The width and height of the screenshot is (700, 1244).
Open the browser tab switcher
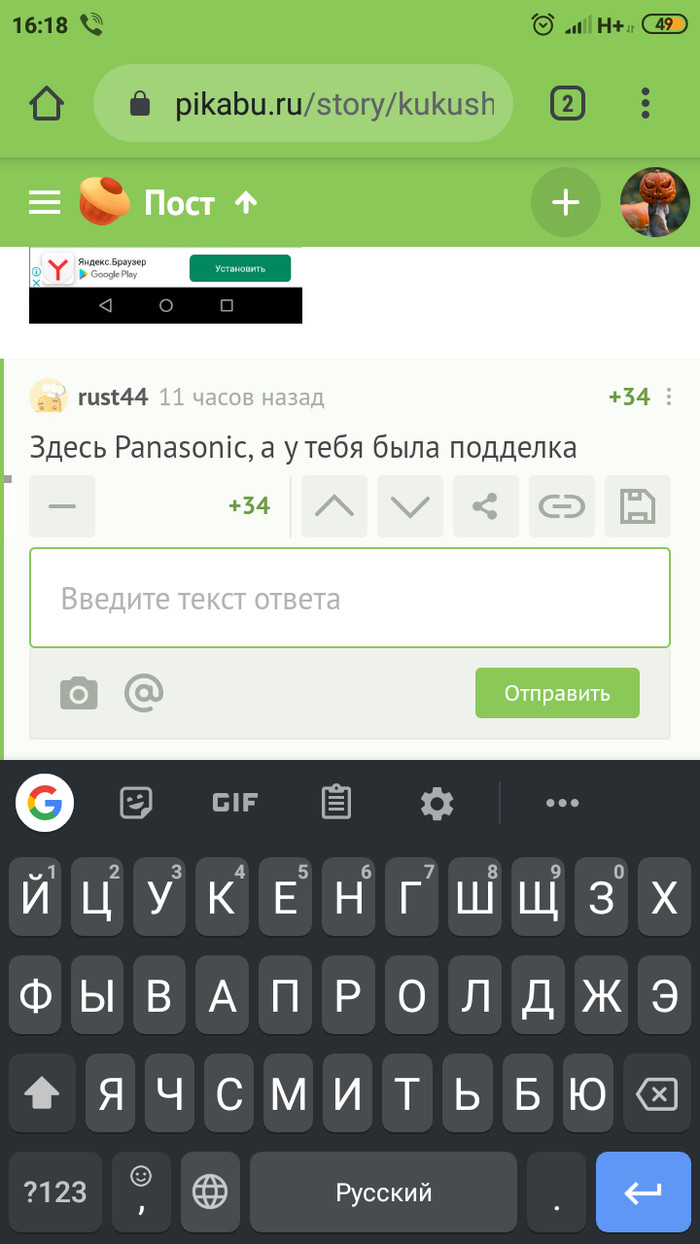point(567,103)
